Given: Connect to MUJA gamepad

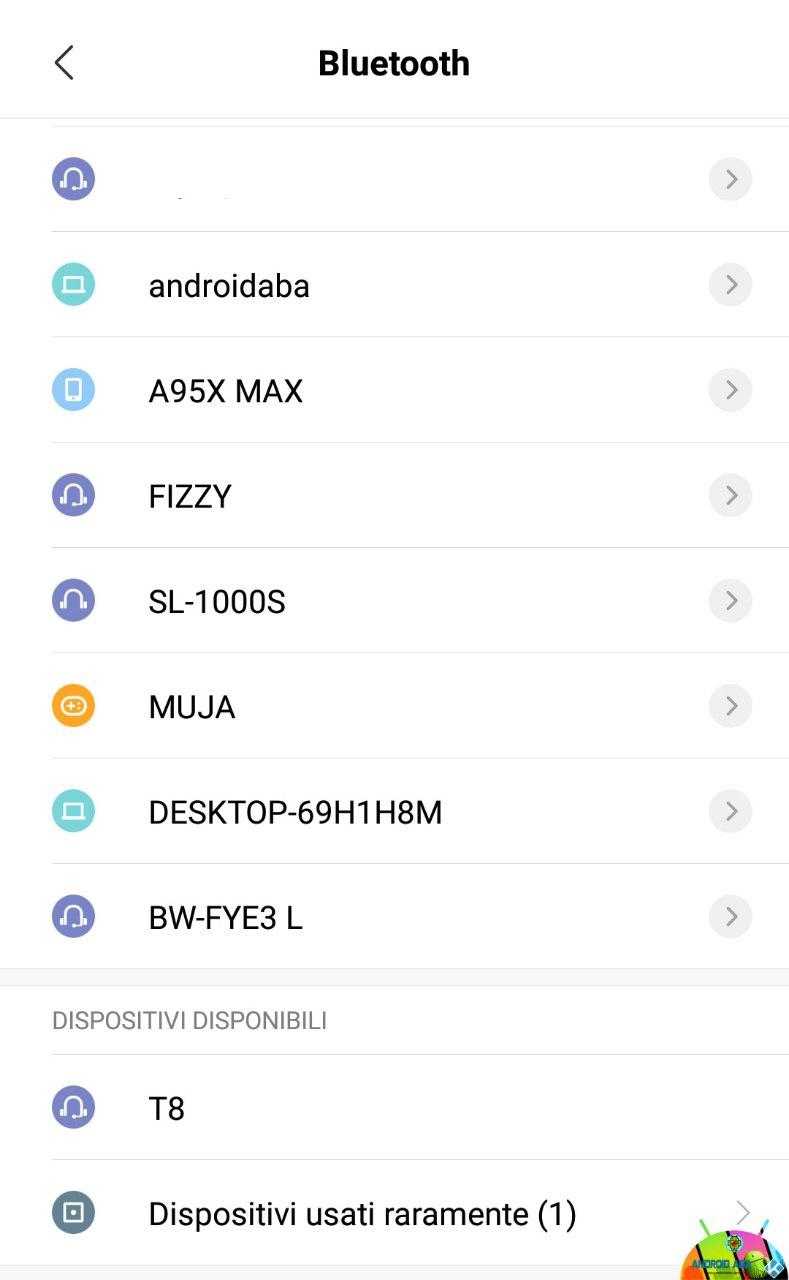Looking at the screenshot, I should (192, 707).
